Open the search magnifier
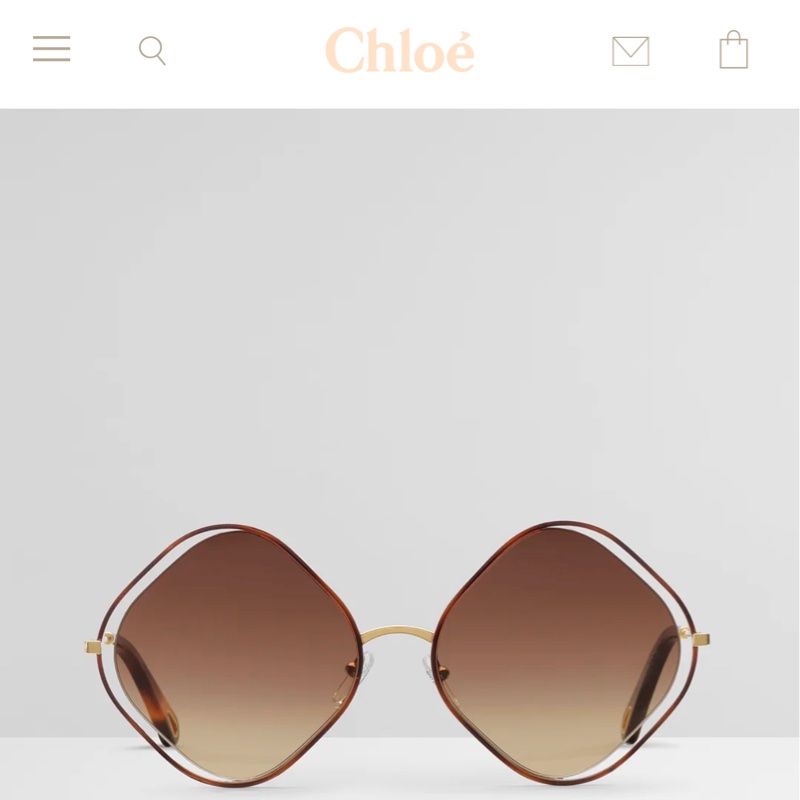This screenshot has width=800, height=800. 152,50
